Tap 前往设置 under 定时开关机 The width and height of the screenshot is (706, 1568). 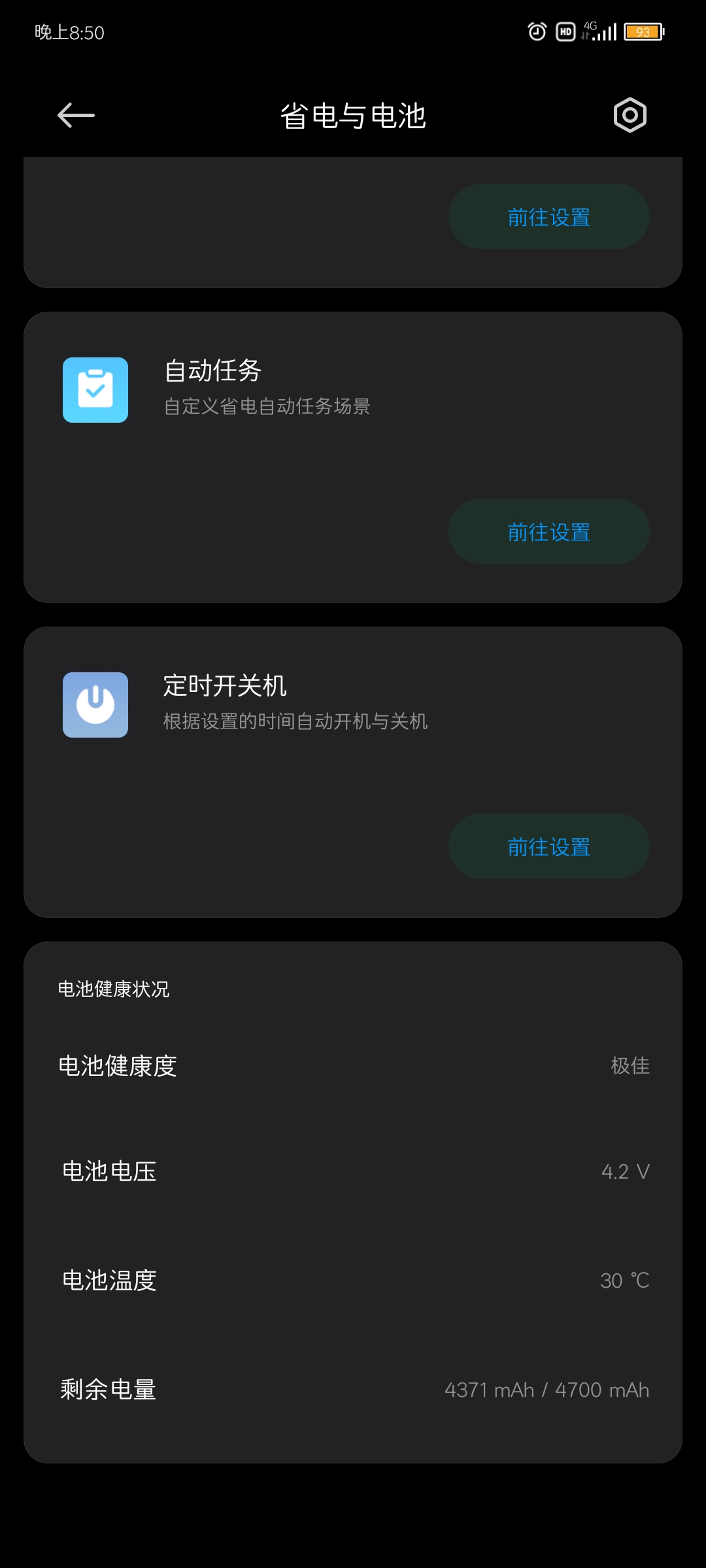[548, 846]
